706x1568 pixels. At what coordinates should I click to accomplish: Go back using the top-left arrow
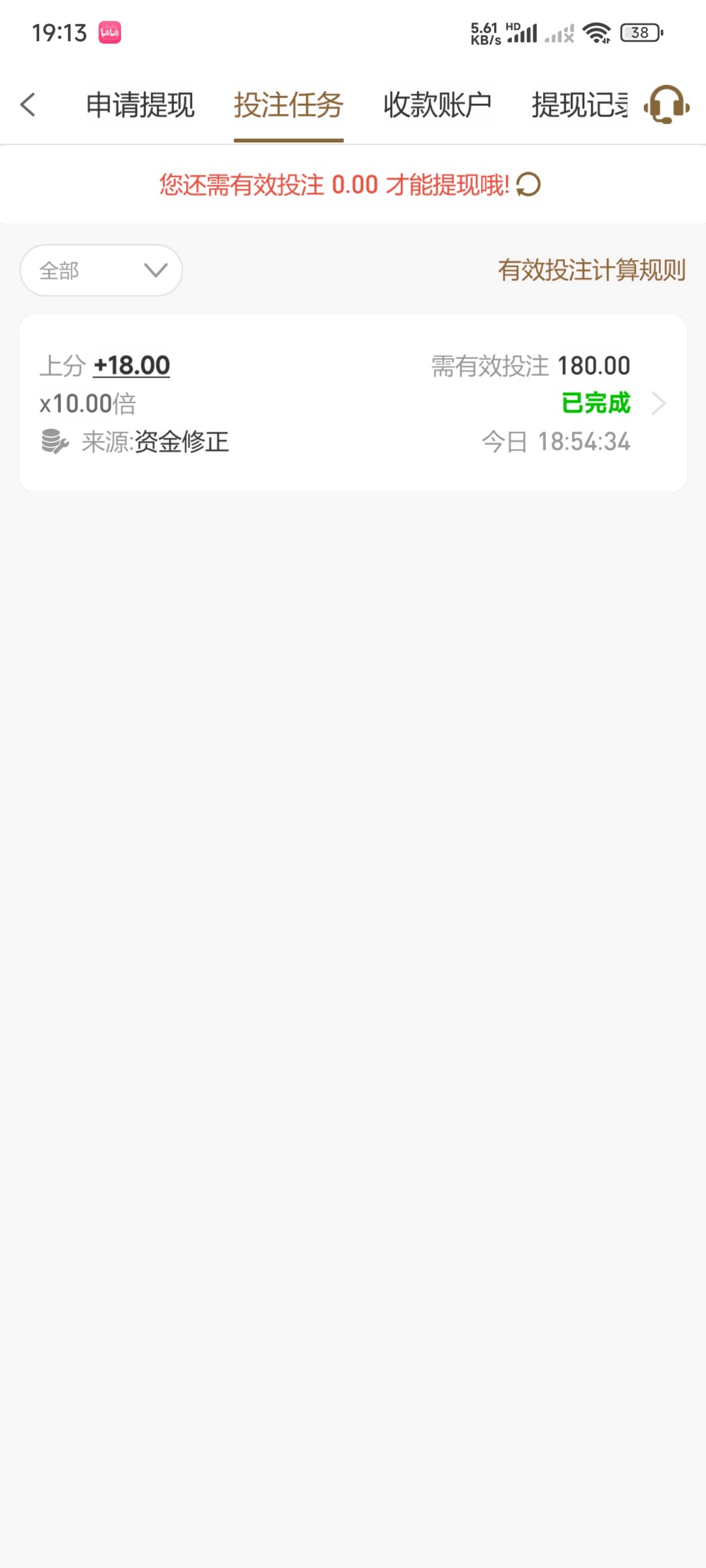coord(28,105)
